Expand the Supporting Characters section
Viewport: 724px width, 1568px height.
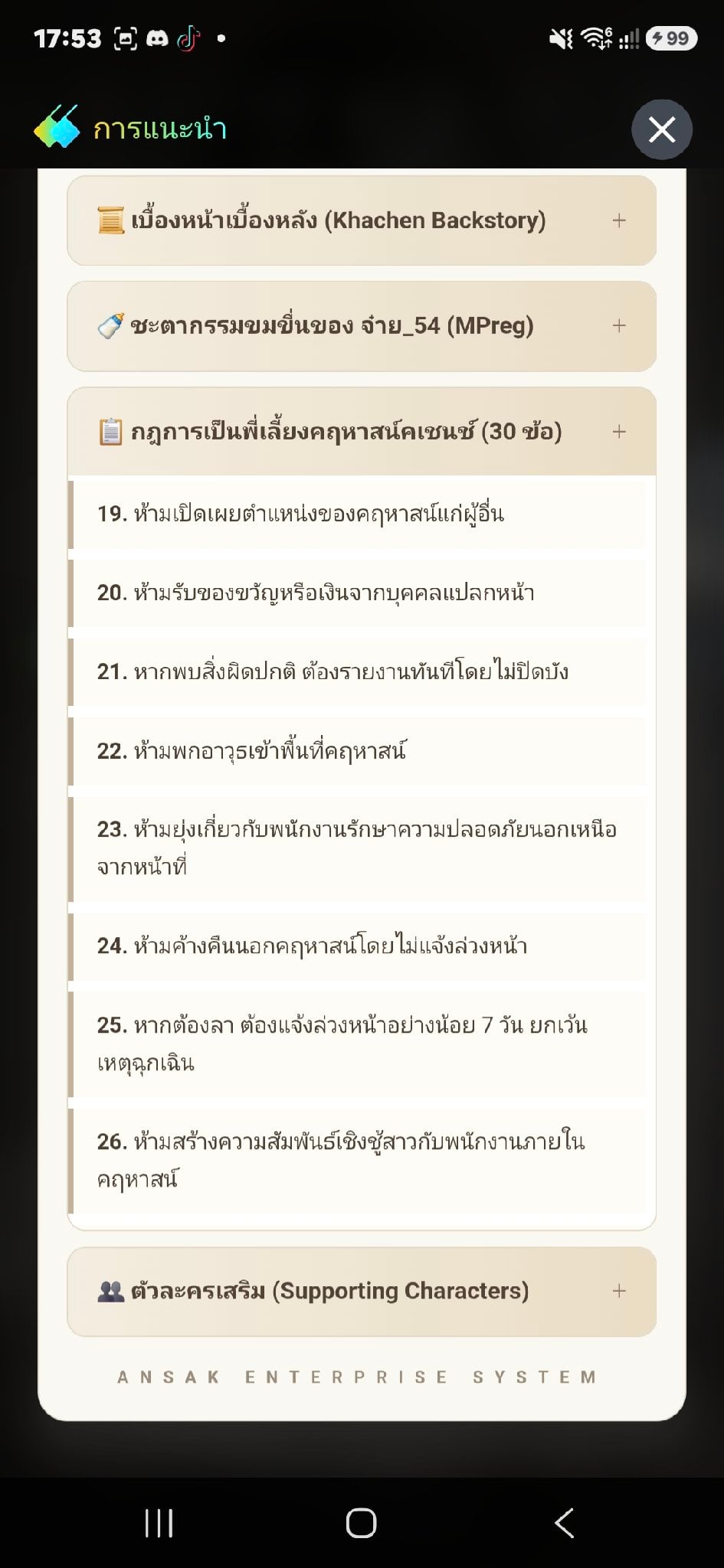click(362, 1292)
